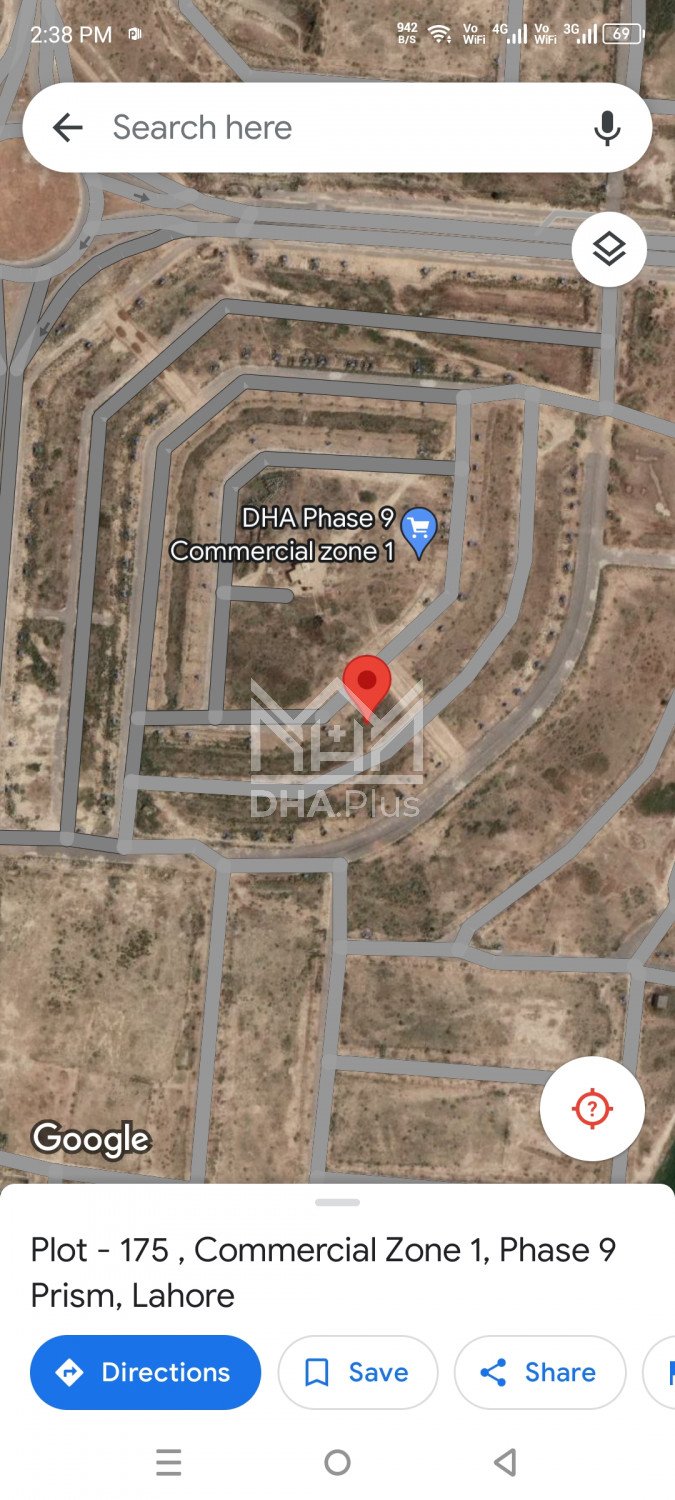Image resolution: width=675 pixels, height=1500 pixels.
Task: Open recent apps from navigation bar
Action: click(169, 1463)
